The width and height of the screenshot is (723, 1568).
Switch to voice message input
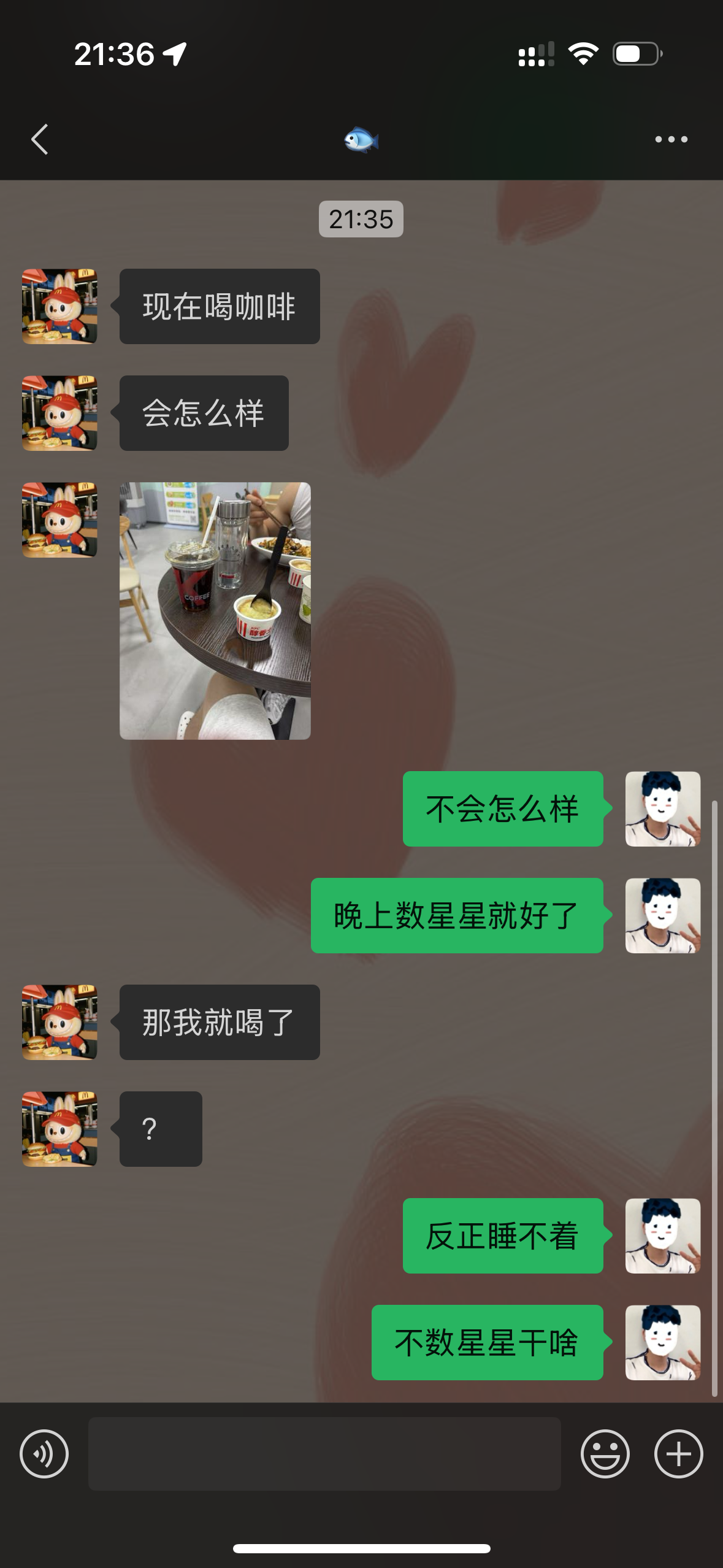pos(44,1453)
